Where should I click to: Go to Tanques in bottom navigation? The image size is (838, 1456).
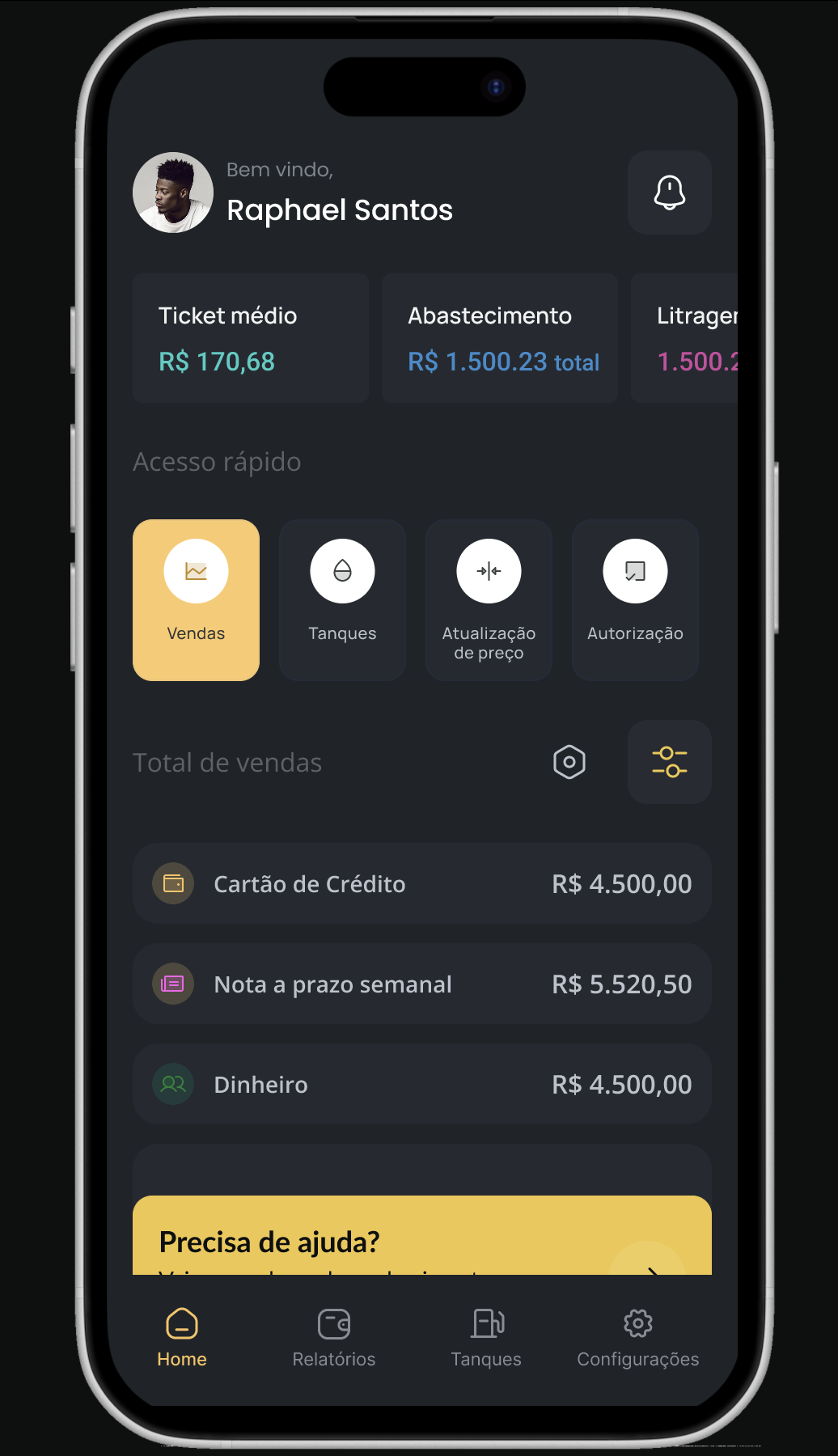pyautogui.click(x=486, y=1338)
